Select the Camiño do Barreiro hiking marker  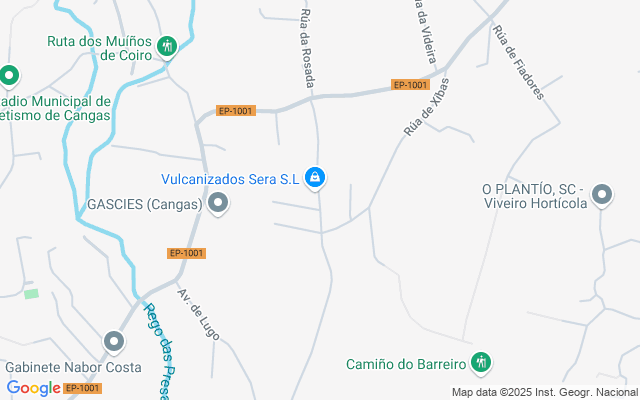coord(481,361)
